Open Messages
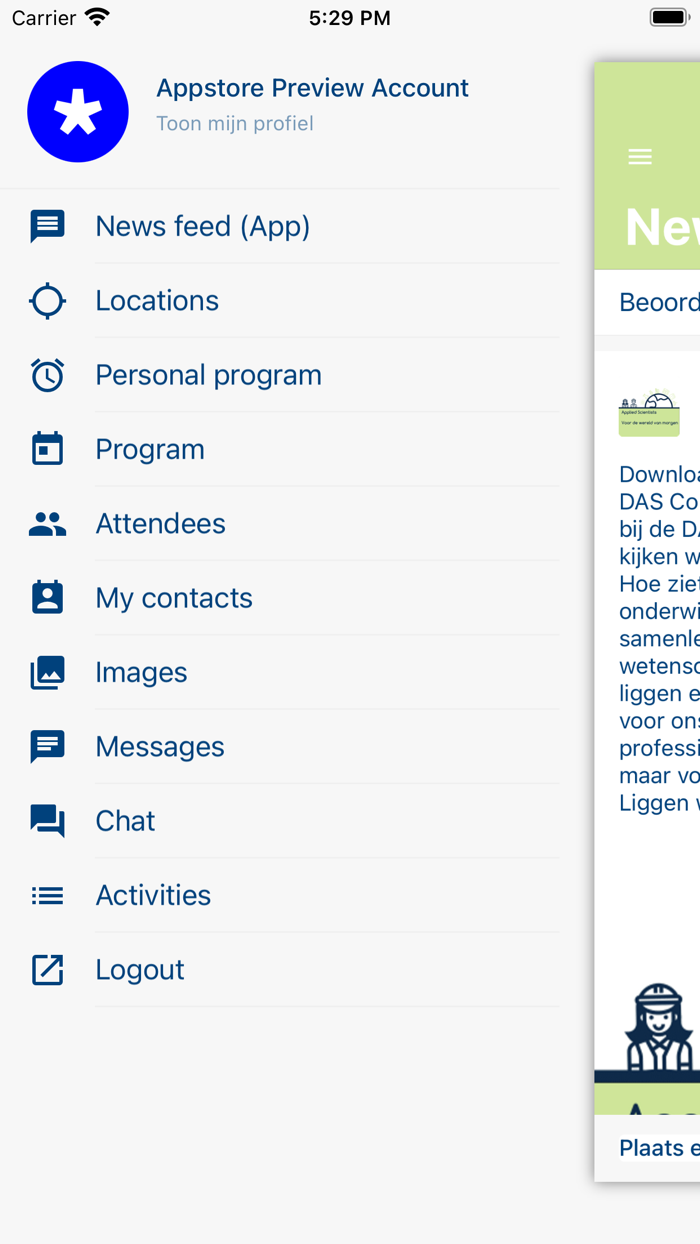This screenshot has height=1244, width=700. [x=160, y=746]
